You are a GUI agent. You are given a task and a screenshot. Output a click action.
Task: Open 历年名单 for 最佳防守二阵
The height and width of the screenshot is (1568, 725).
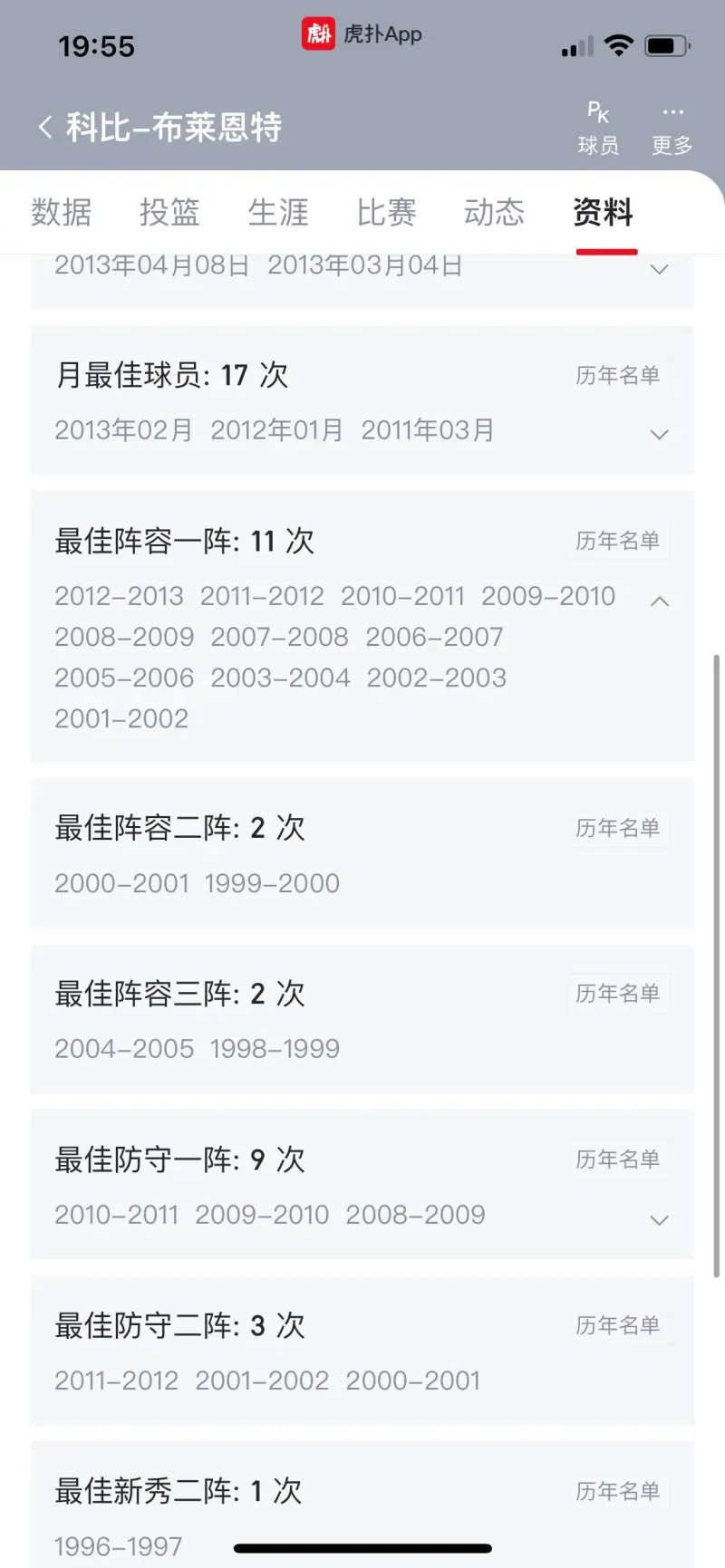(618, 1325)
